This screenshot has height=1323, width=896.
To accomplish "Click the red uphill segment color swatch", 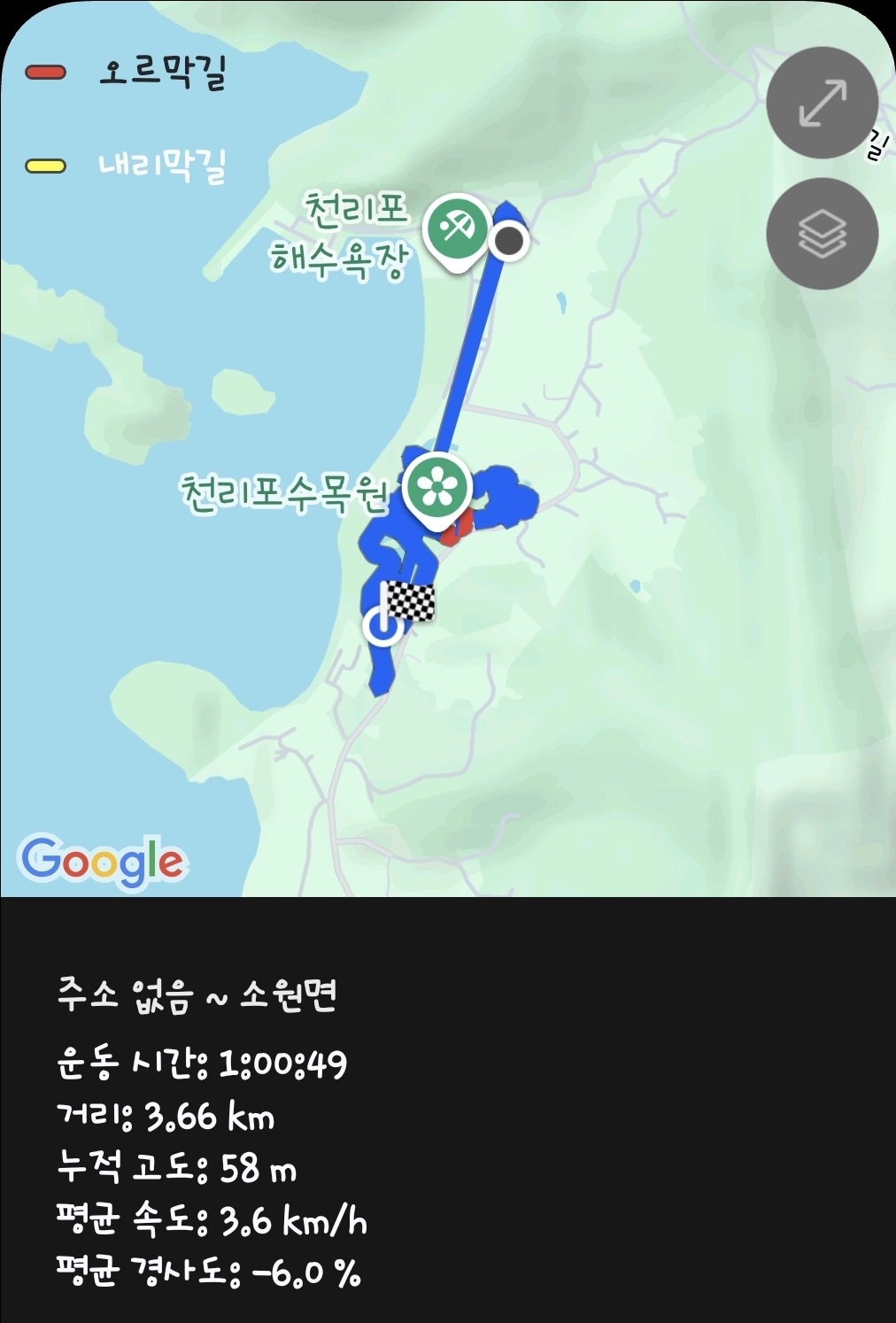I will coord(46,72).
